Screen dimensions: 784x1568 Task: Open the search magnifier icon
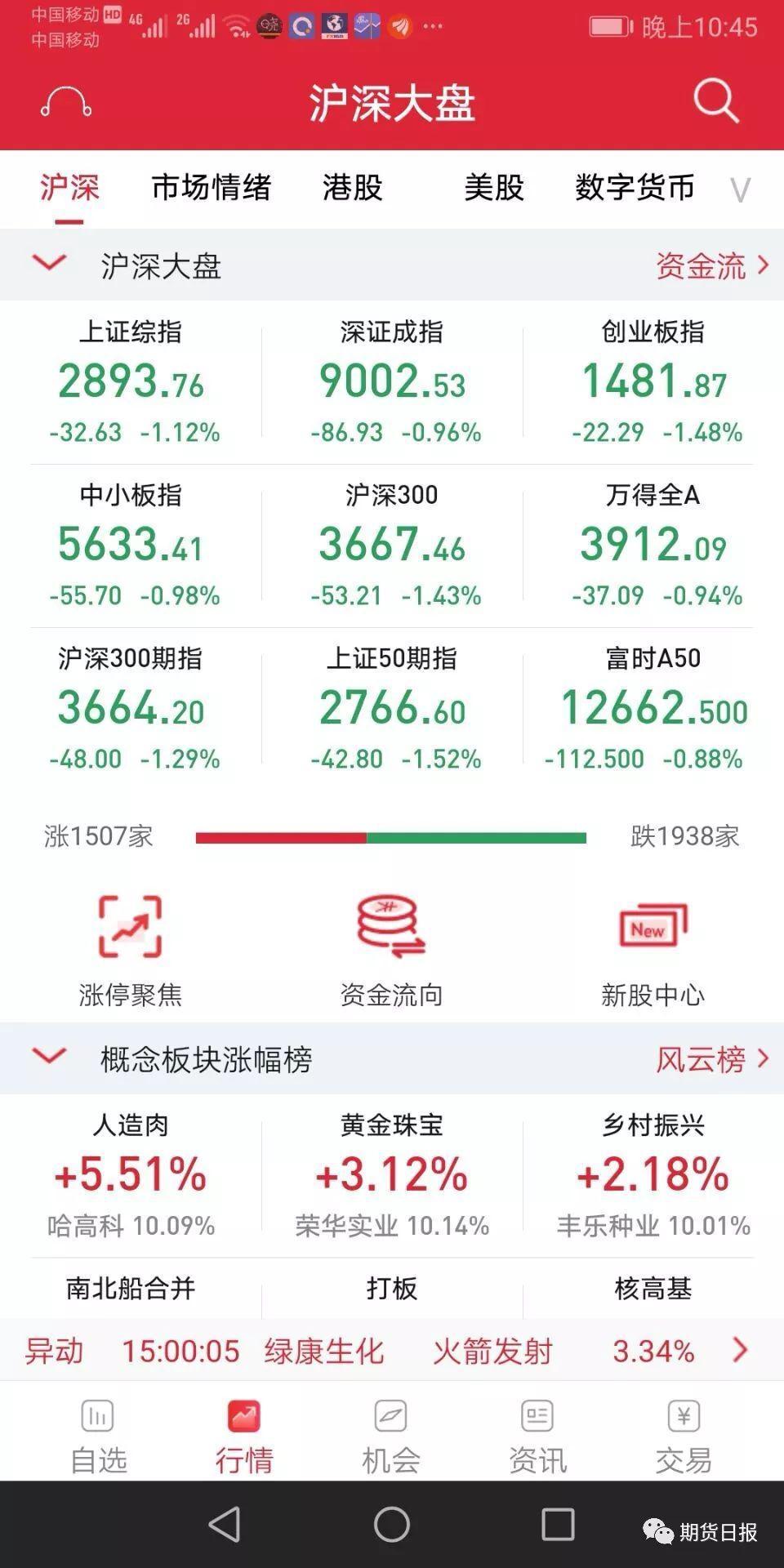click(715, 101)
